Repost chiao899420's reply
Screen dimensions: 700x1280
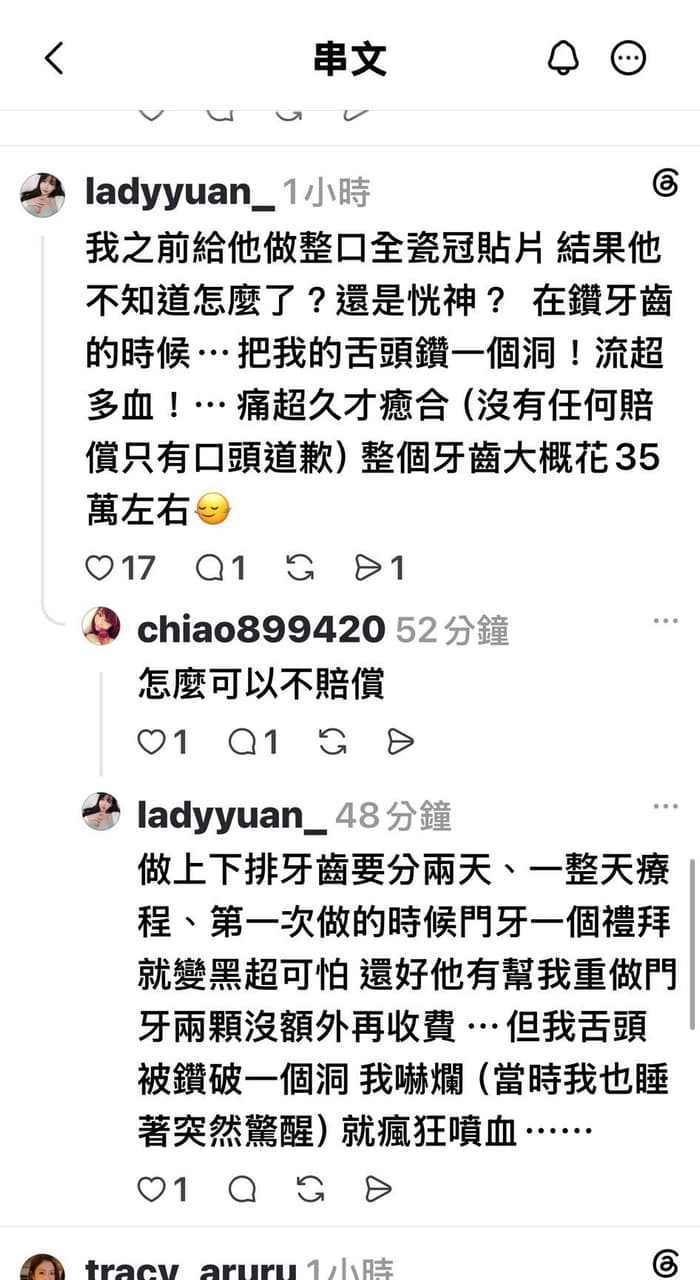333,741
